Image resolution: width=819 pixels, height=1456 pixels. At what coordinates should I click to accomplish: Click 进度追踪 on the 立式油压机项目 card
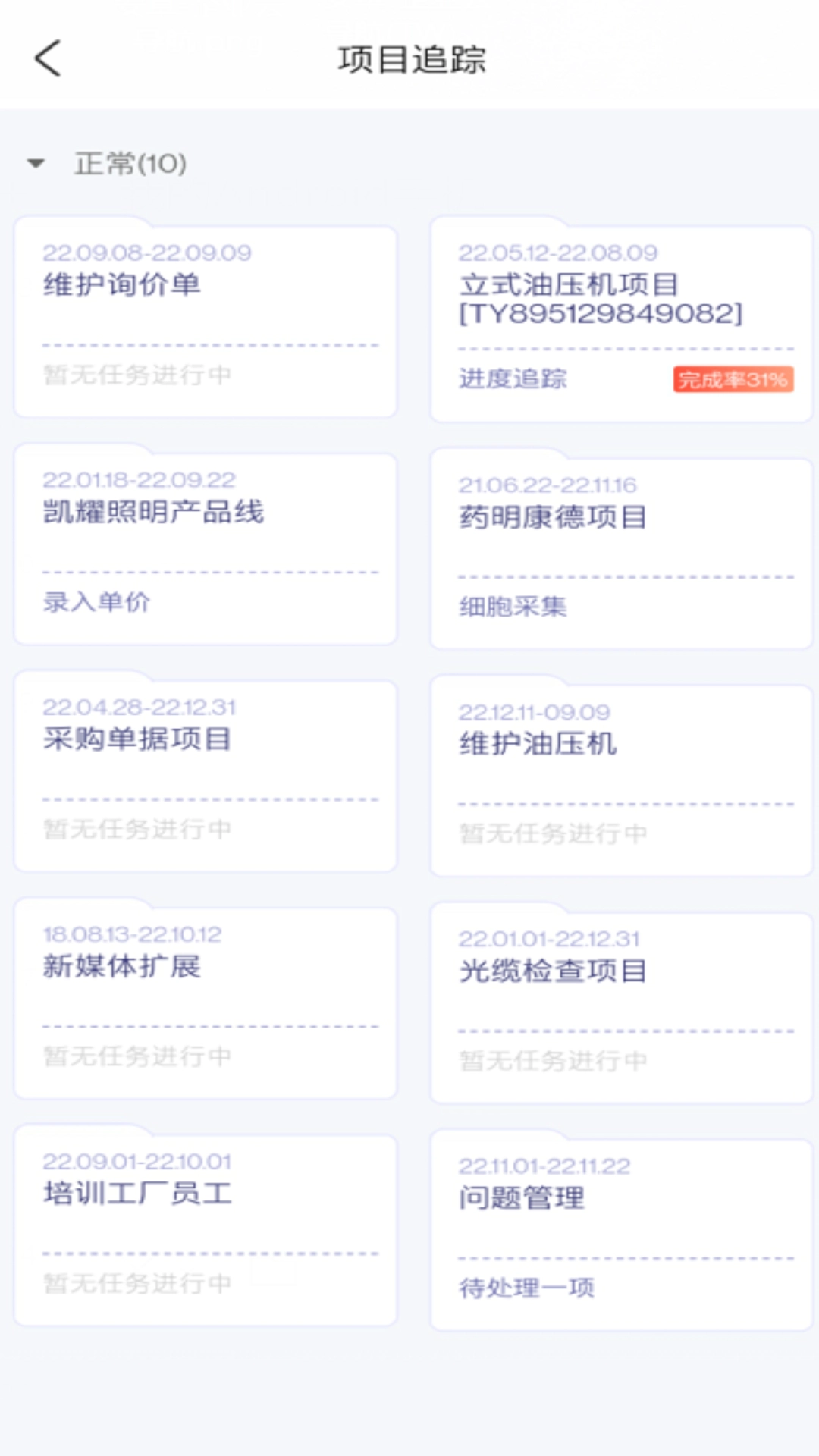pos(515,379)
